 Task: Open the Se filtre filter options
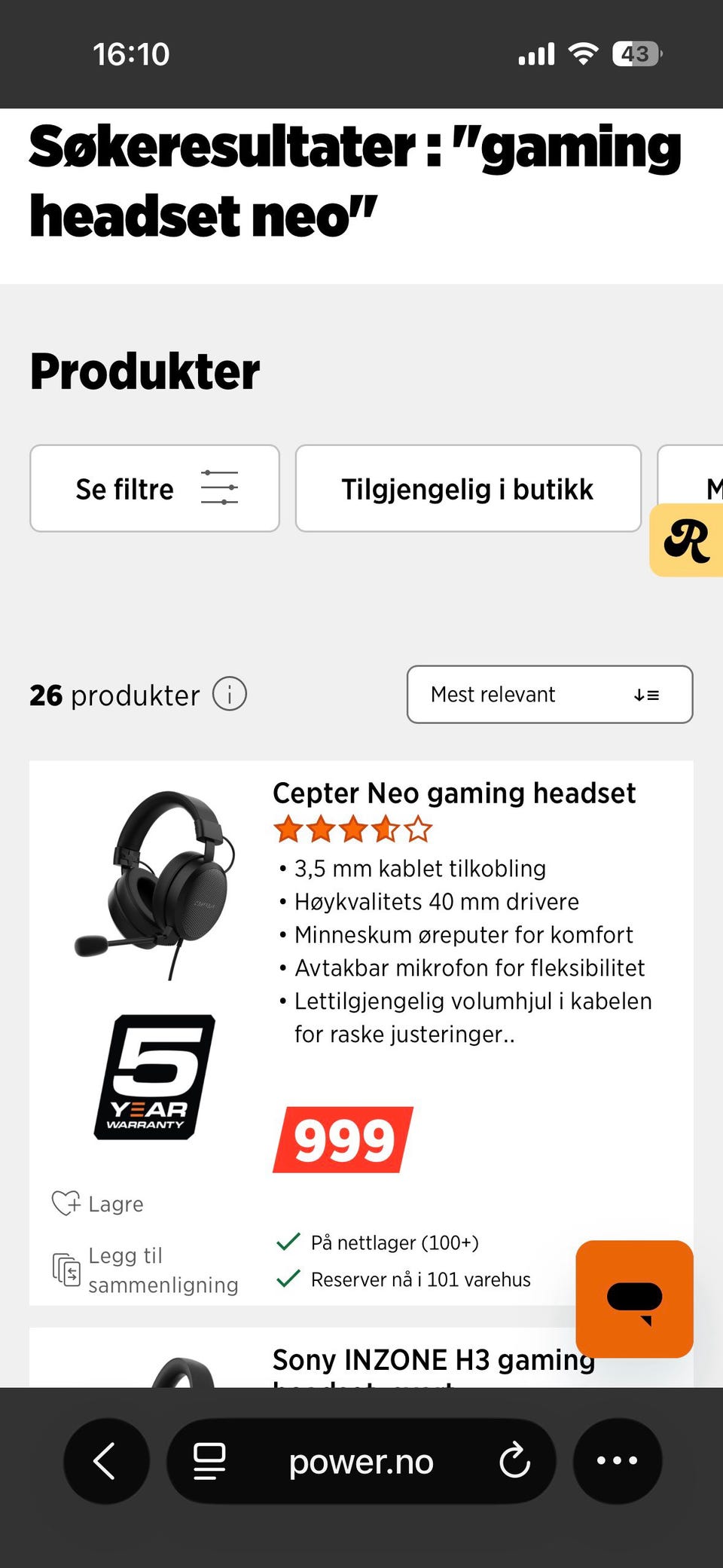(154, 488)
